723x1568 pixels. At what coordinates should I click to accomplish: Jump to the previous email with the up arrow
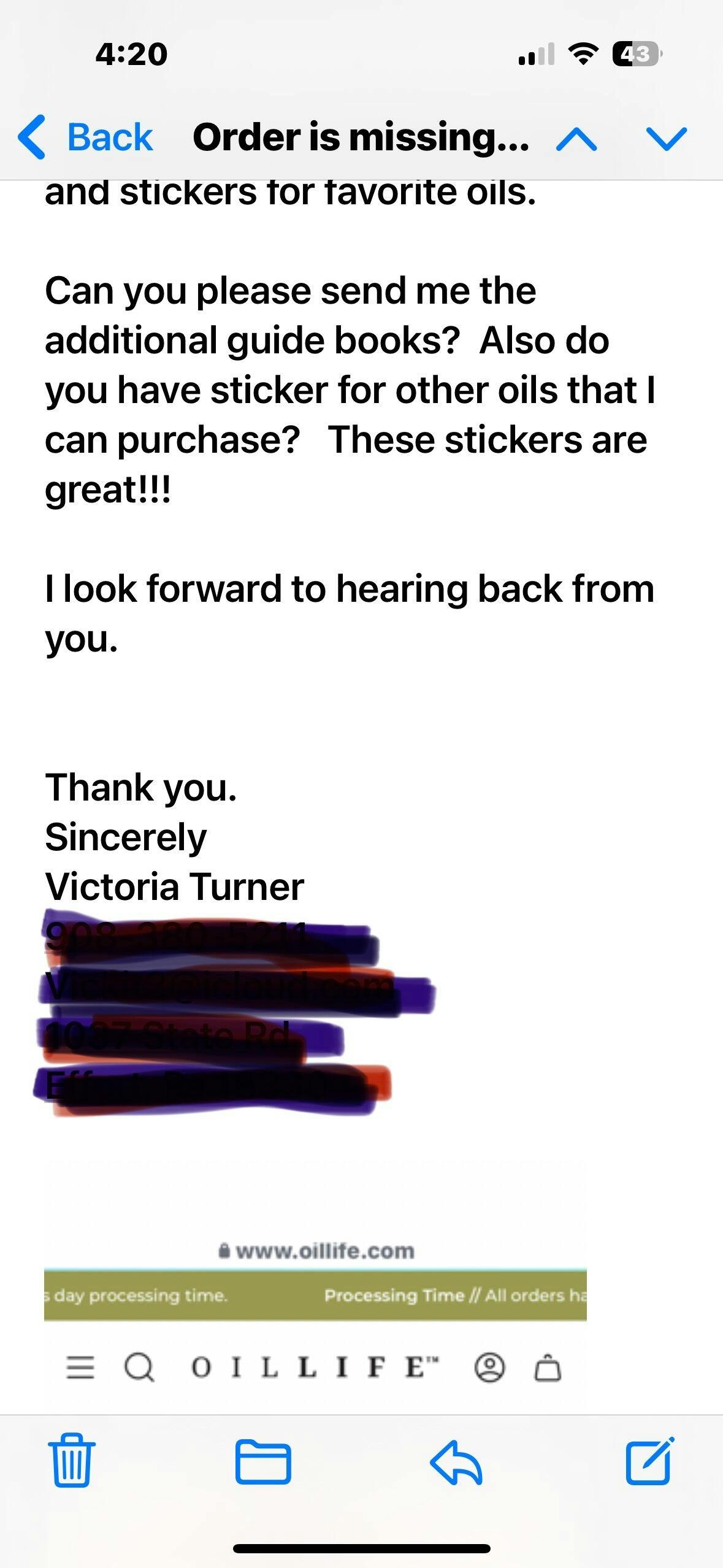[x=576, y=139]
